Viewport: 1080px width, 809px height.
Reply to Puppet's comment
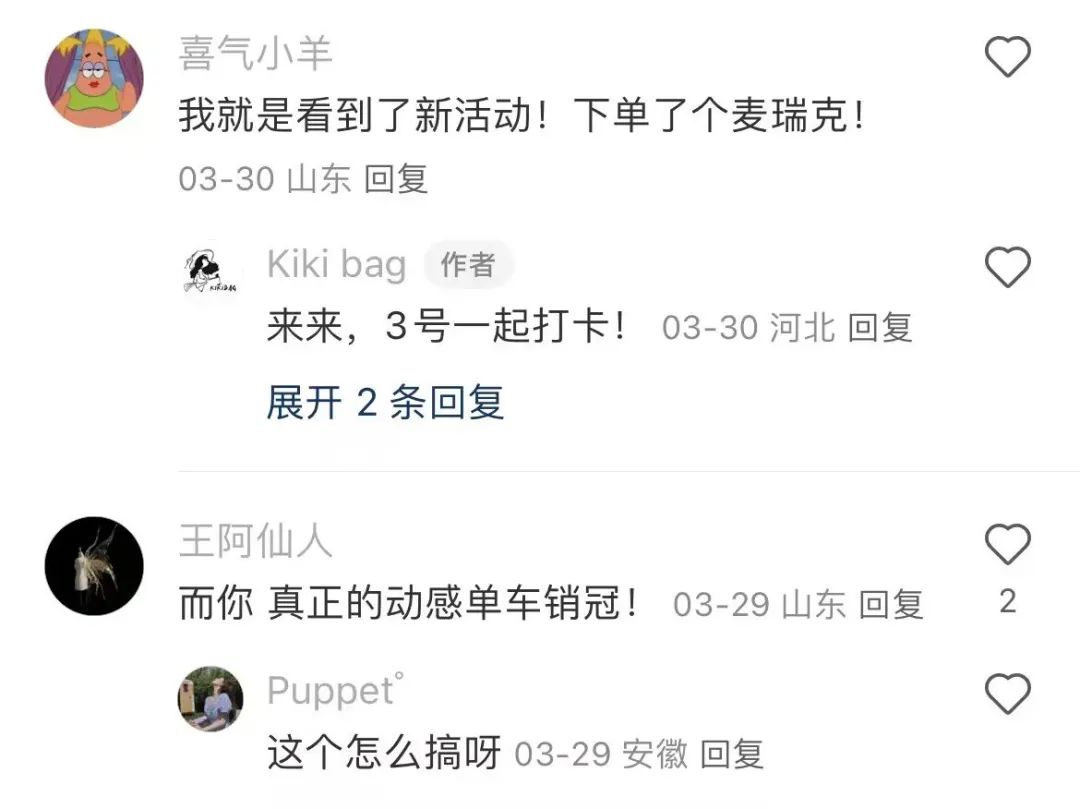coord(732,754)
